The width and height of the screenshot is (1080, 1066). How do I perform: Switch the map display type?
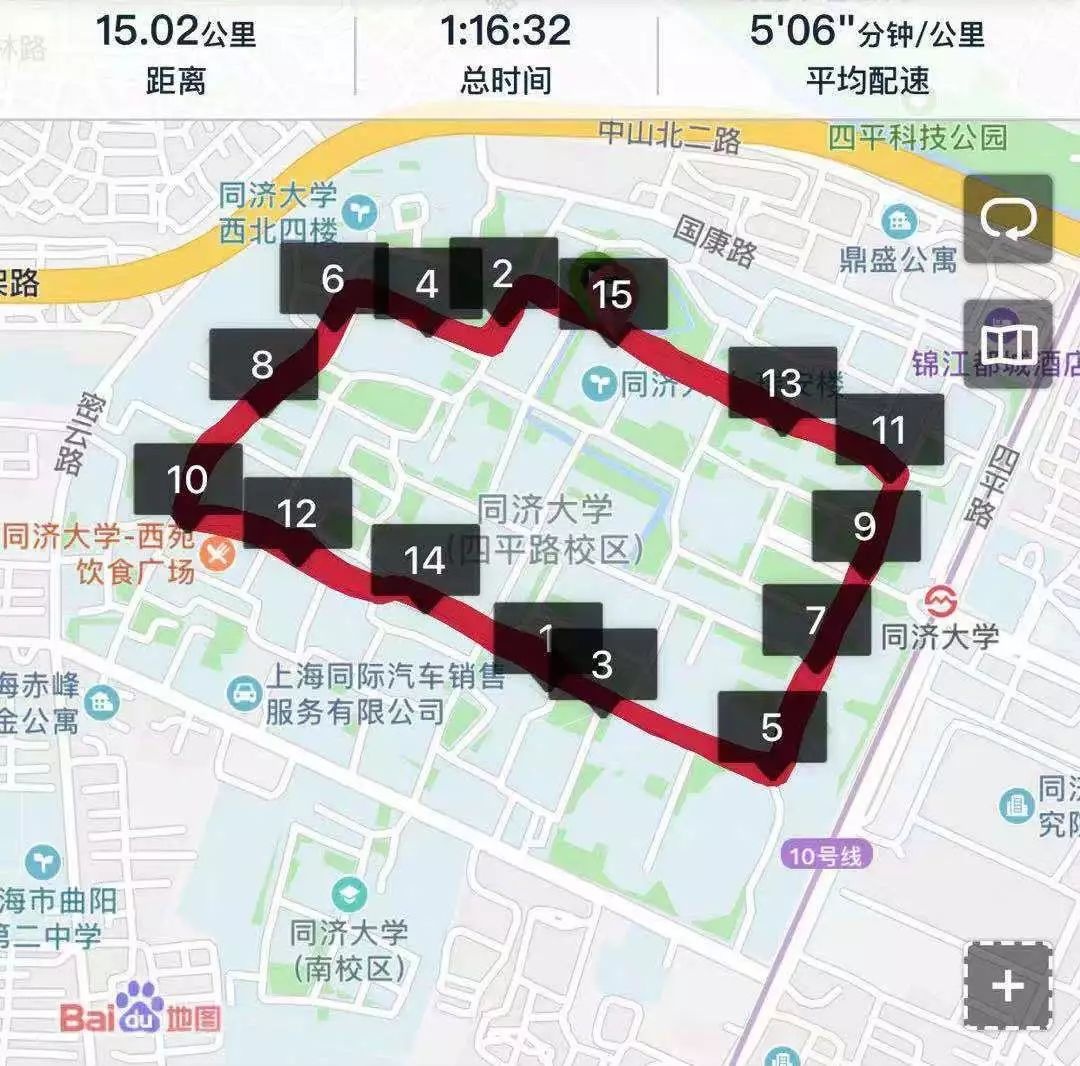[x=1007, y=345]
